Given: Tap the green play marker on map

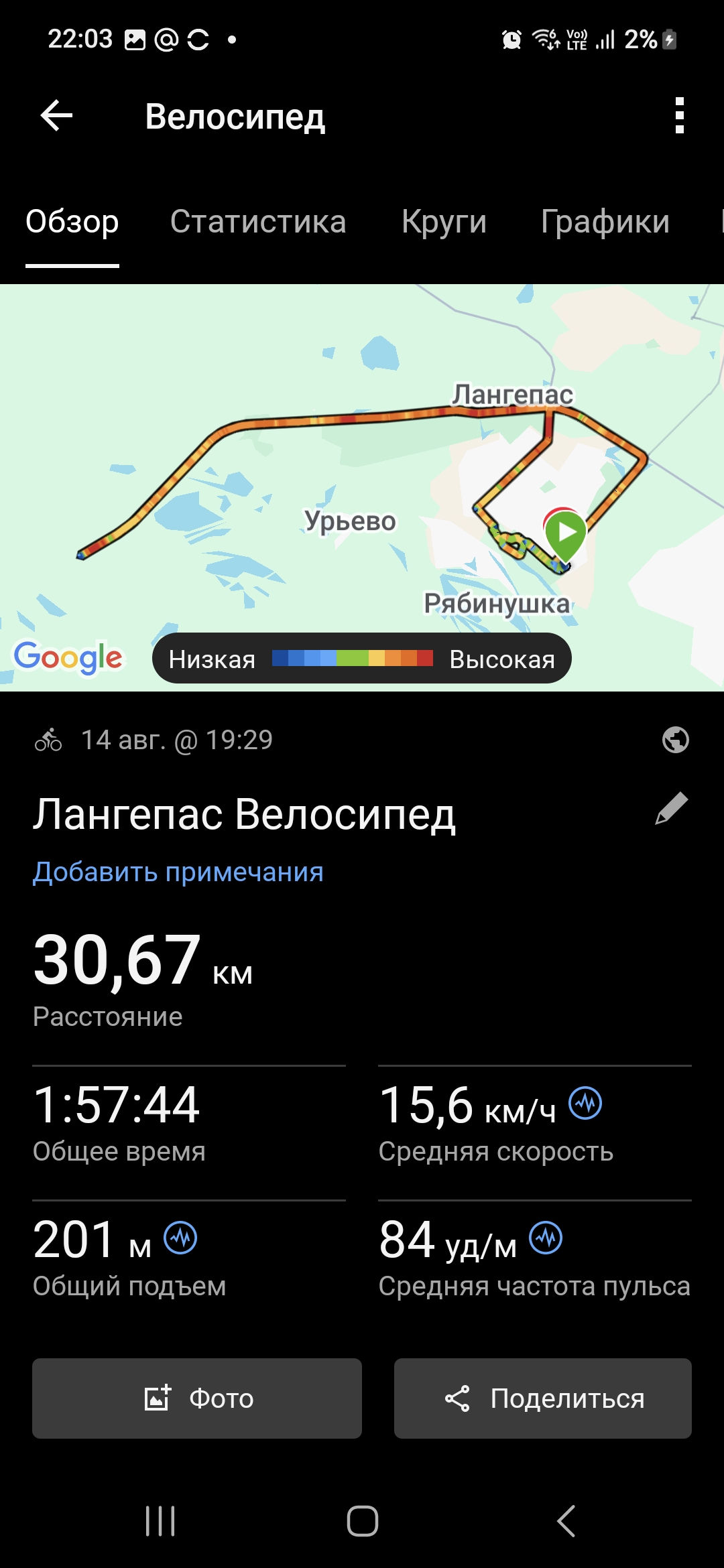Looking at the screenshot, I should coord(565,534).
